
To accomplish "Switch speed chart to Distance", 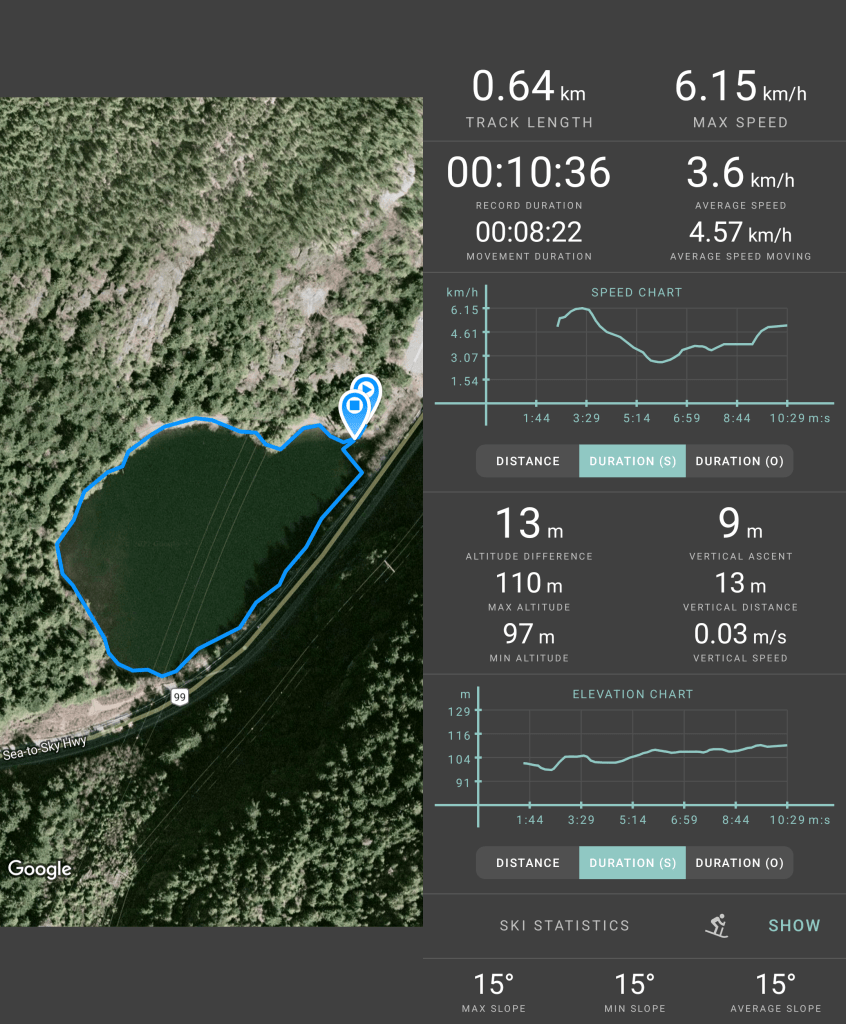I will click(x=527, y=461).
